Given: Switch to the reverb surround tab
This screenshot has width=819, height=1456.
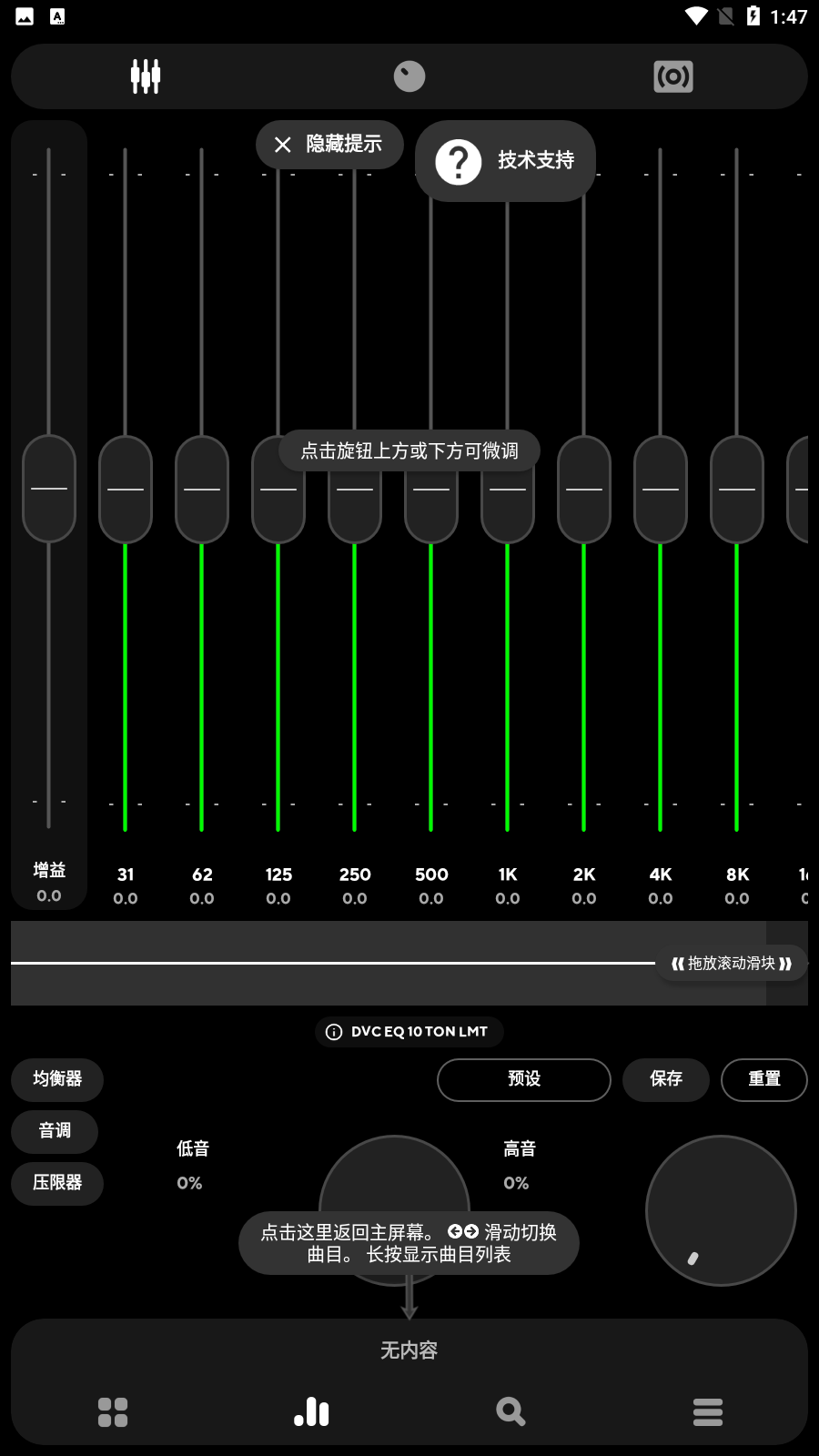Looking at the screenshot, I should point(673,76).
